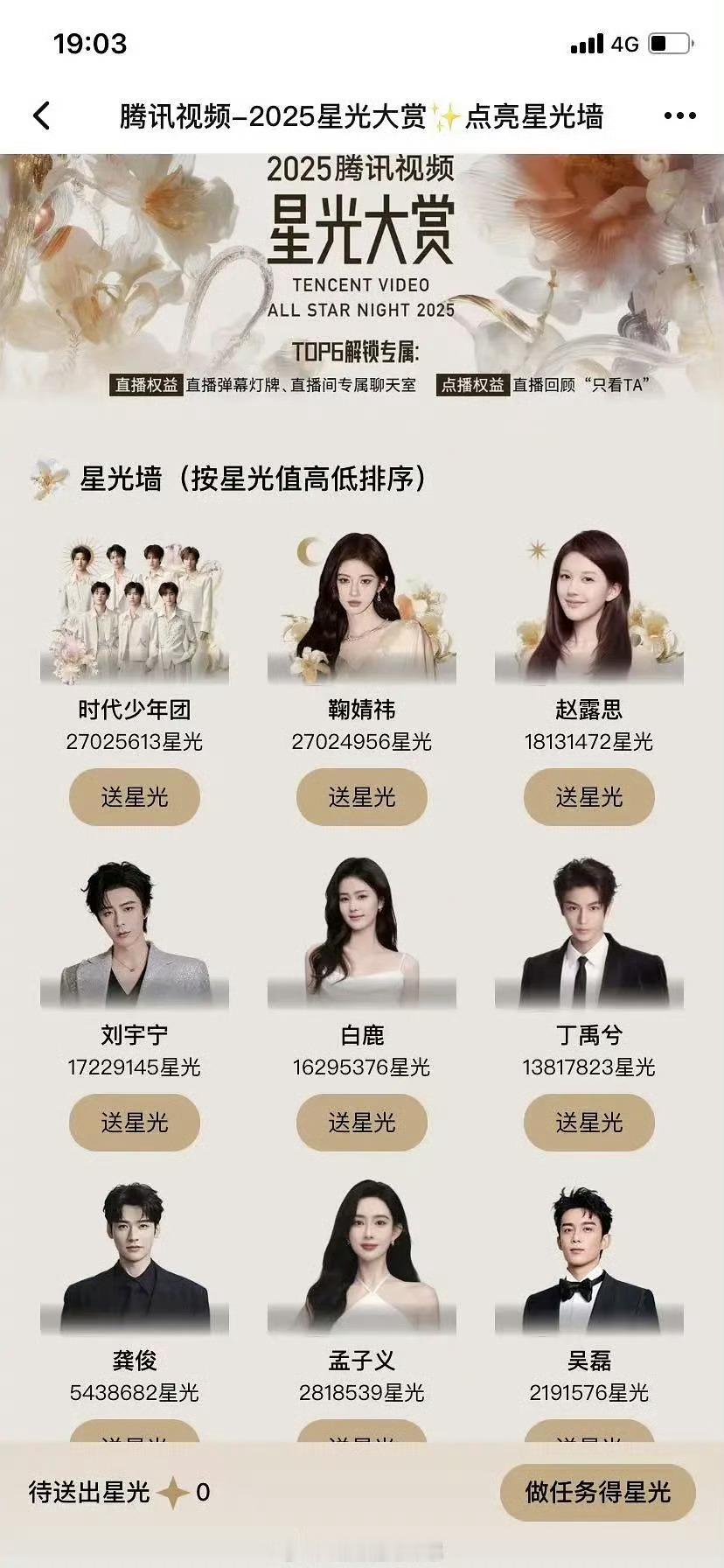Tap the back arrow in the title bar
Image resolution: width=724 pixels, height=1568 pixels.
tap(40, 115)
